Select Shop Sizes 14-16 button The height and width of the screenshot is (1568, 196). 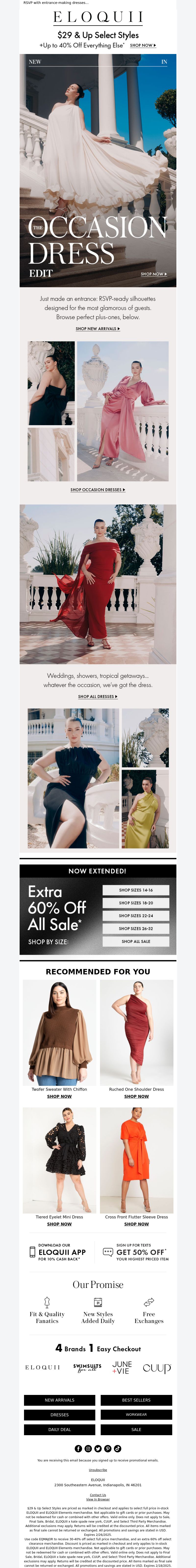[x=136, y=890]
